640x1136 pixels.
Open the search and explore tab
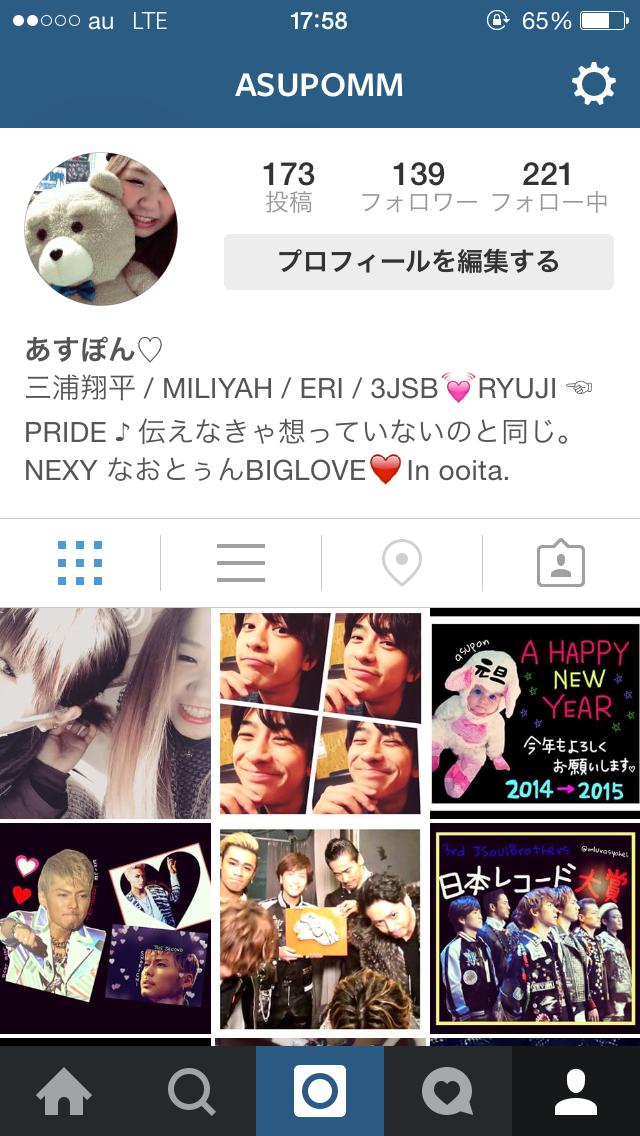pos(192,1091)
